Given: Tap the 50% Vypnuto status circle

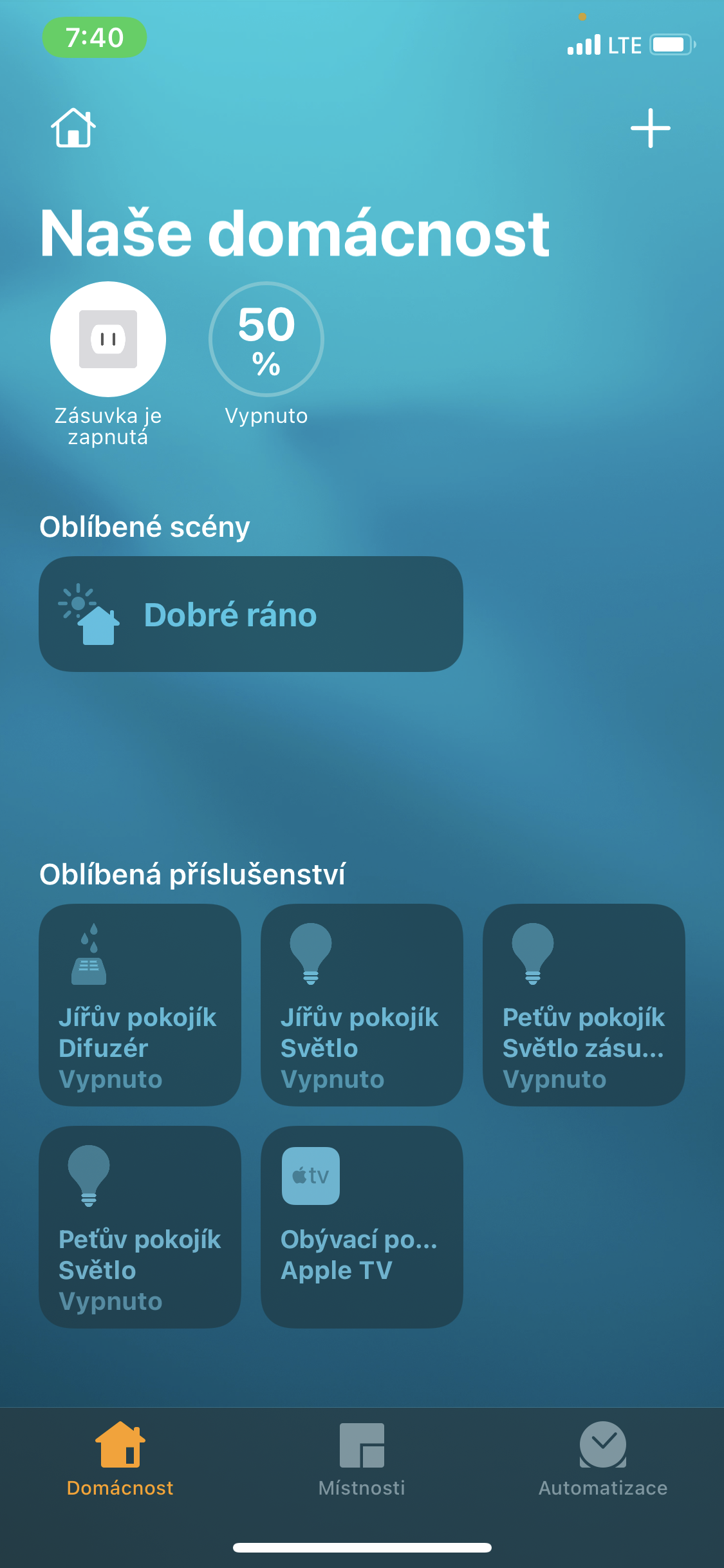Looking at the screenshot, I should [x=266, y=339].
